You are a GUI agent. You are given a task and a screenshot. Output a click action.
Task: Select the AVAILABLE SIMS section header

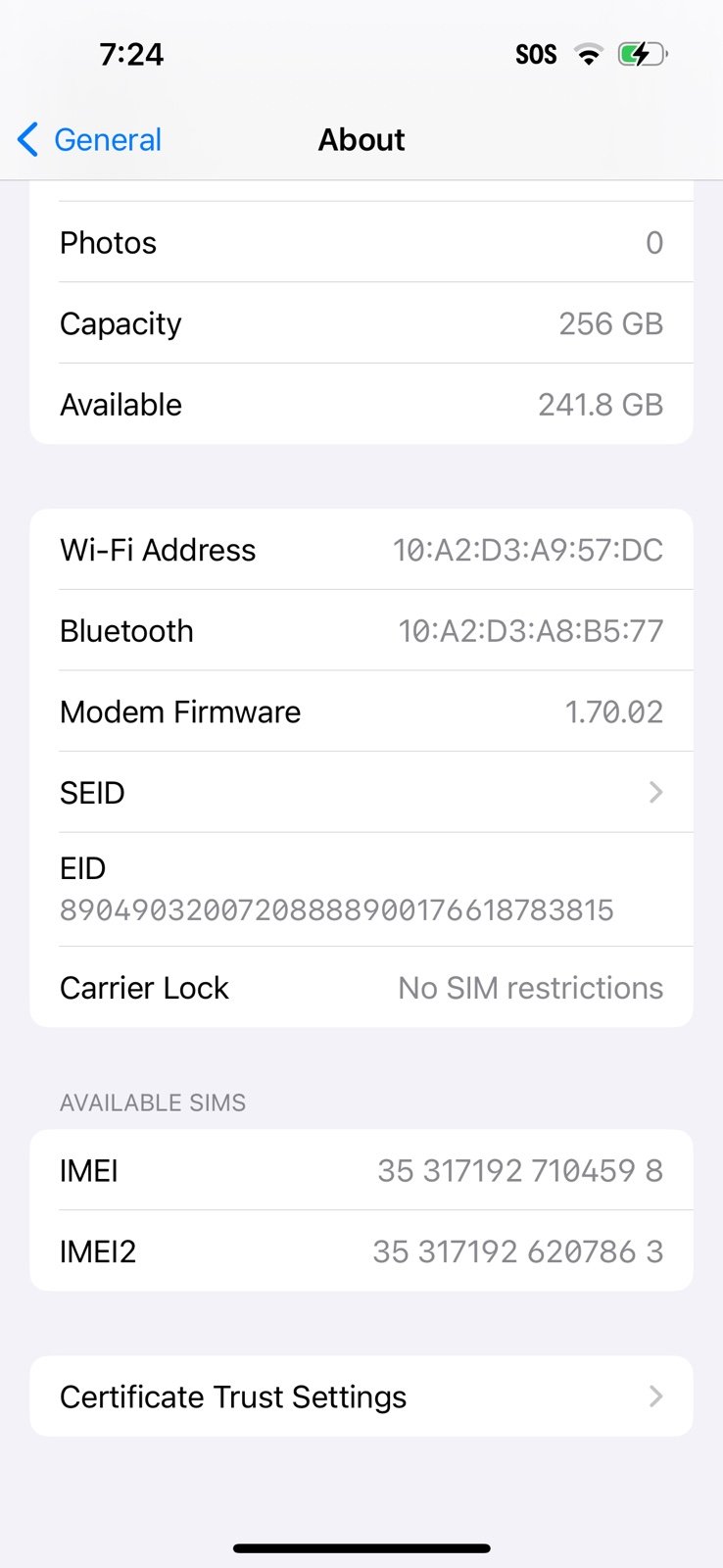pos(152,1102)
